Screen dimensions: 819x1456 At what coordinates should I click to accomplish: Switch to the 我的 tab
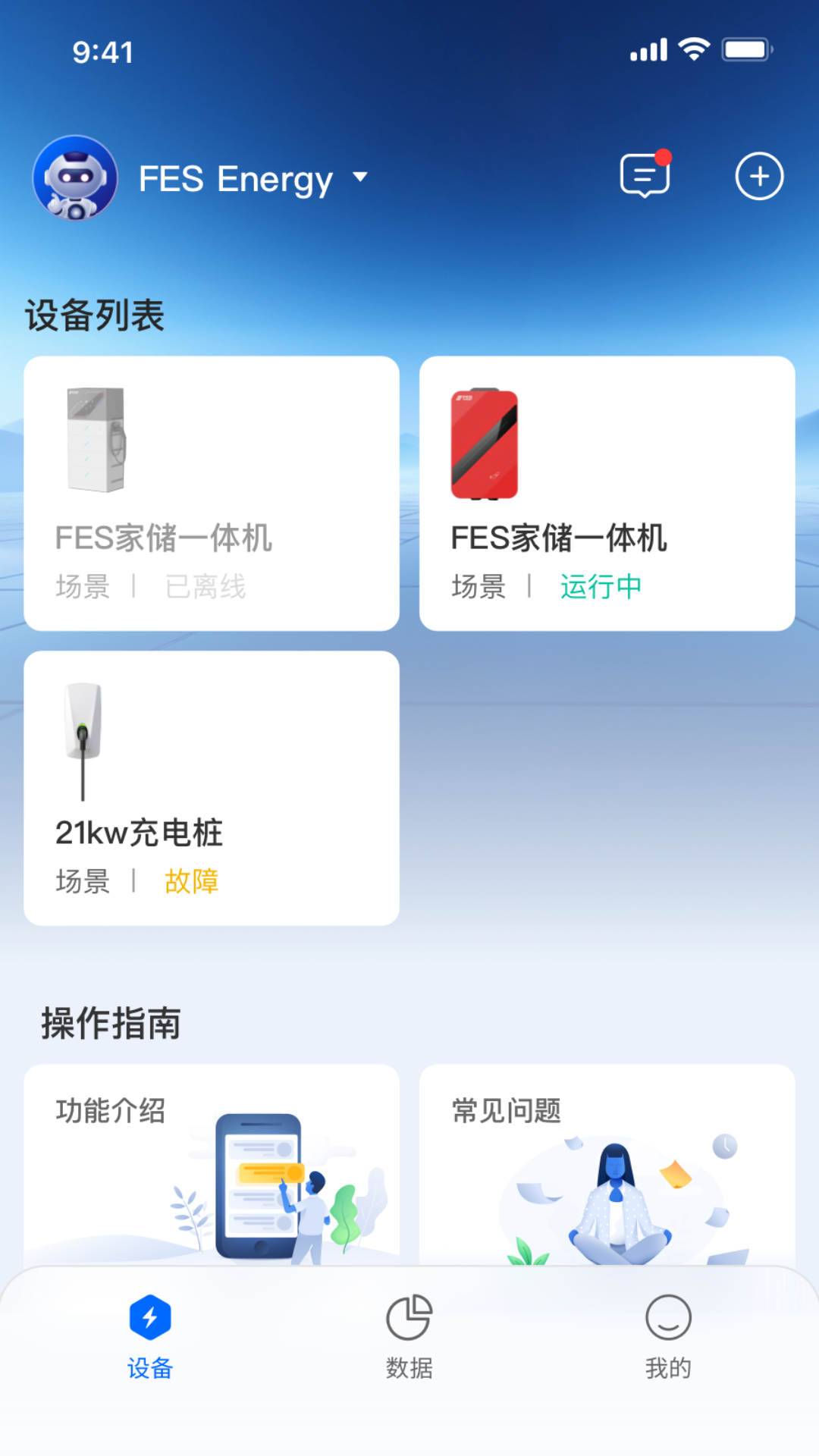click(667, 1342)
